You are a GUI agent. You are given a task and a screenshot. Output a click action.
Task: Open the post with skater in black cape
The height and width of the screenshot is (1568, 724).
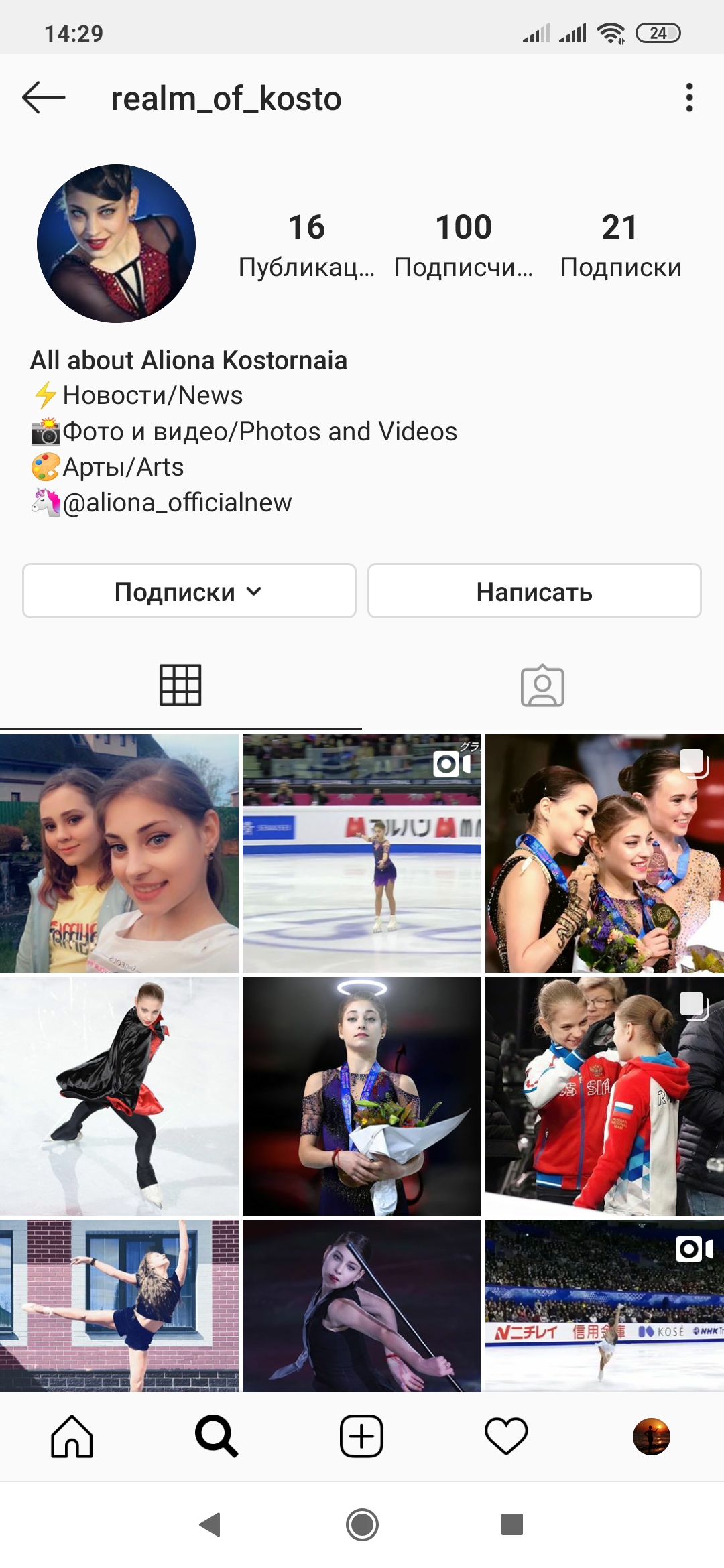coord(119,1096)
